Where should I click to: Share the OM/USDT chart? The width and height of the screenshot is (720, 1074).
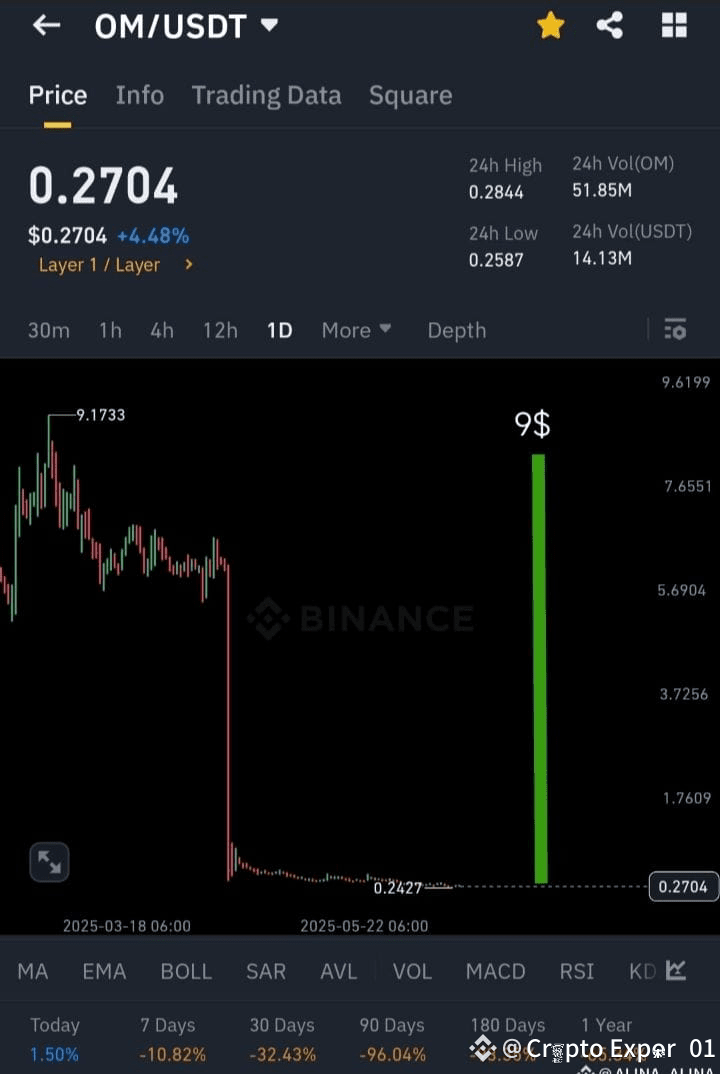610,25
